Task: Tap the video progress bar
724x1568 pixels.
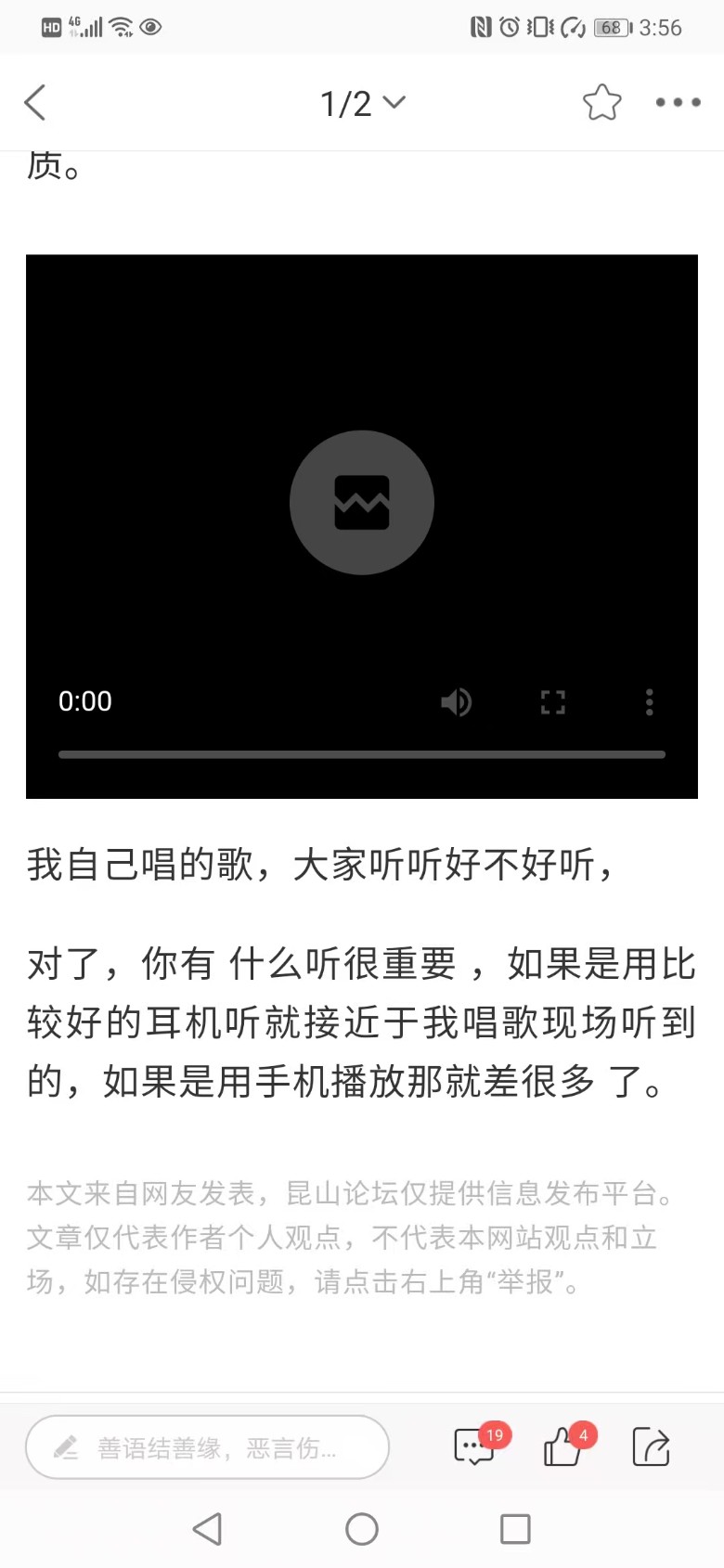Action: coord(362,754)
